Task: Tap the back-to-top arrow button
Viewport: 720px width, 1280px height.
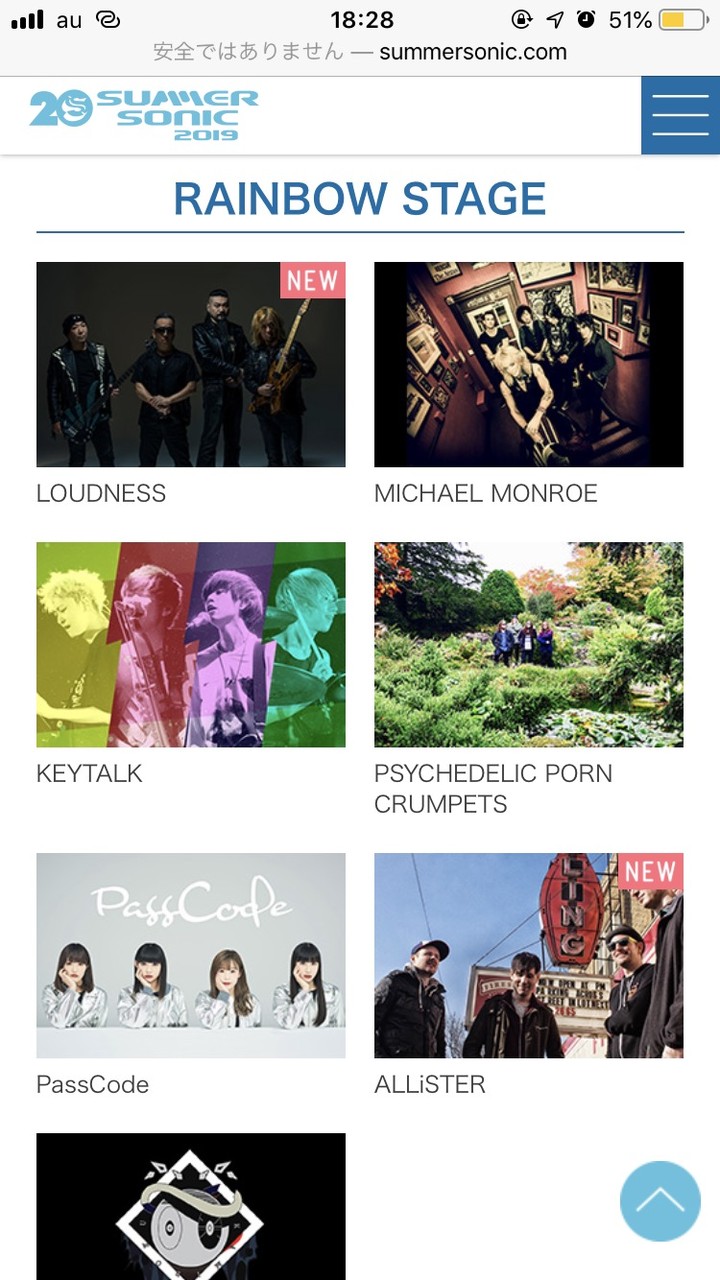Action: [x=660, y=1201]
